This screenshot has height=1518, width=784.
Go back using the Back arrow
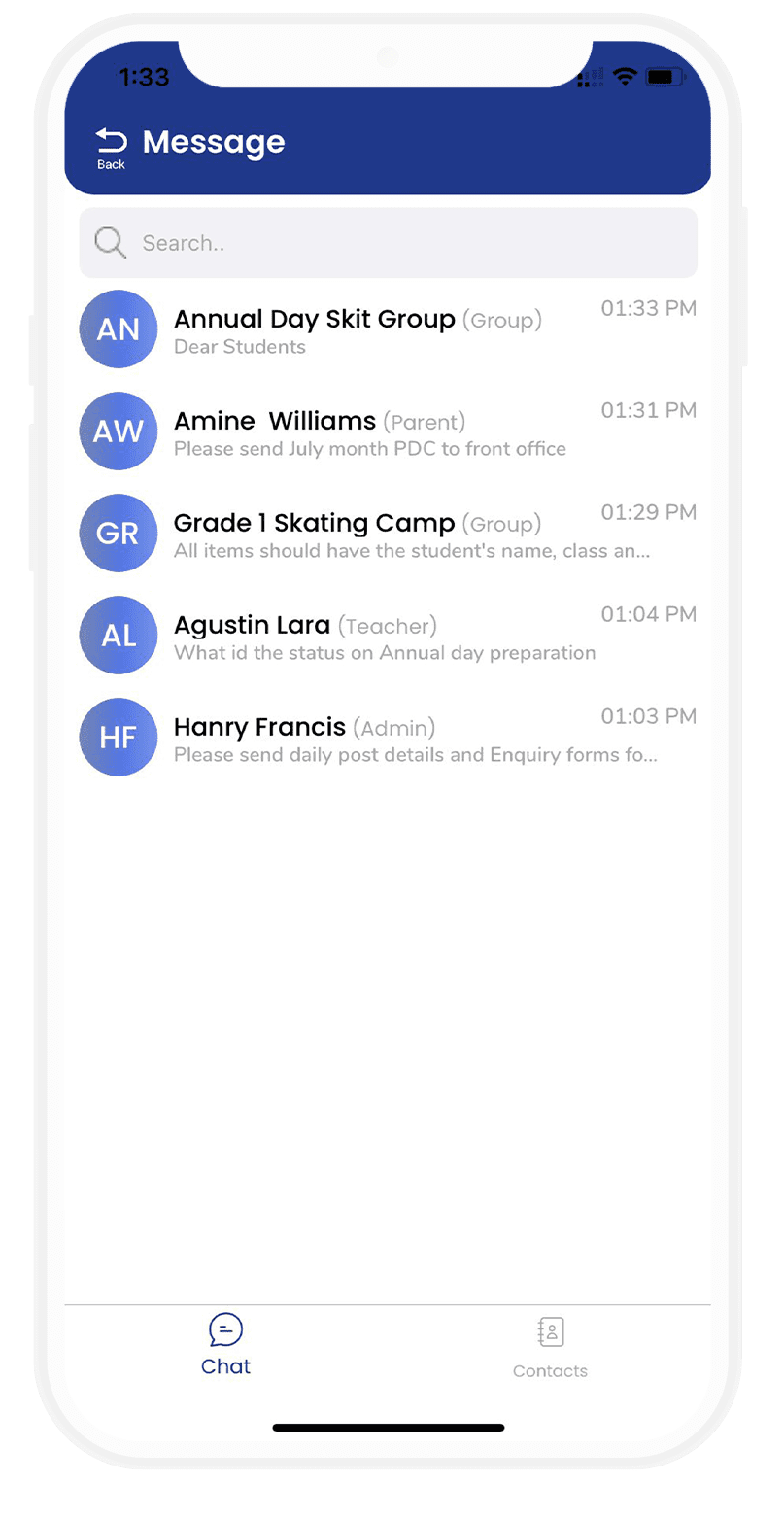pyautogui.click(x=111, y=146)
